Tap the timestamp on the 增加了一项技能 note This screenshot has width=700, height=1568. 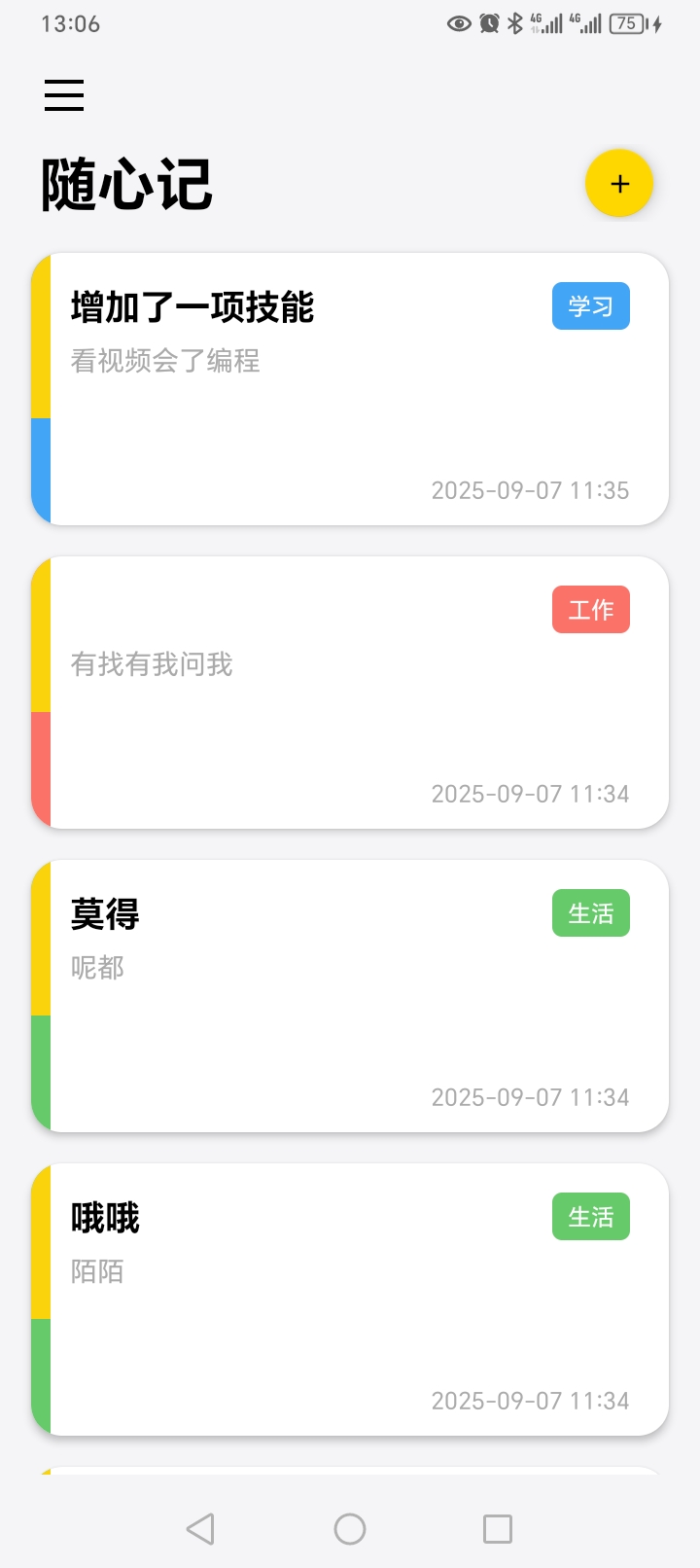[530, 490]
